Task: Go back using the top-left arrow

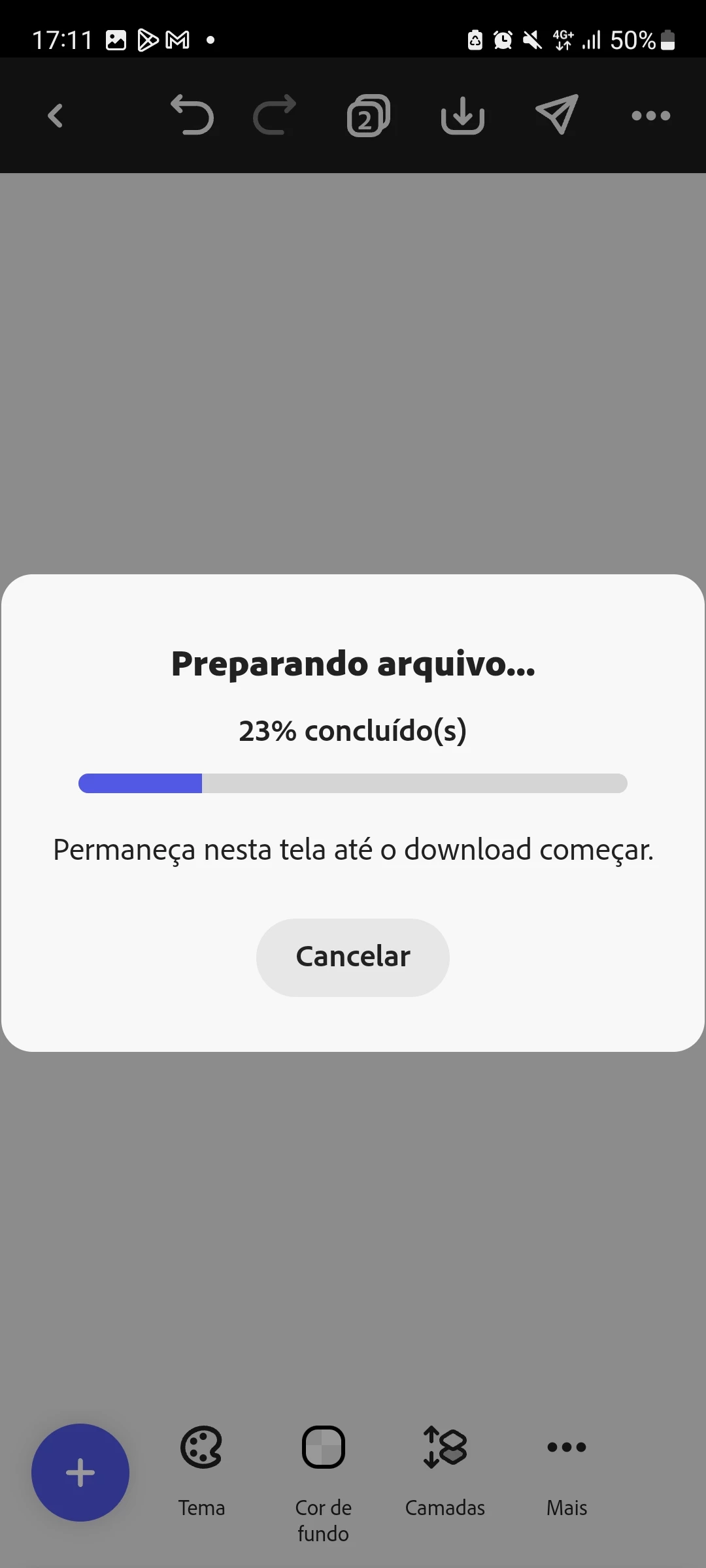Action: (x=56, y=116)
